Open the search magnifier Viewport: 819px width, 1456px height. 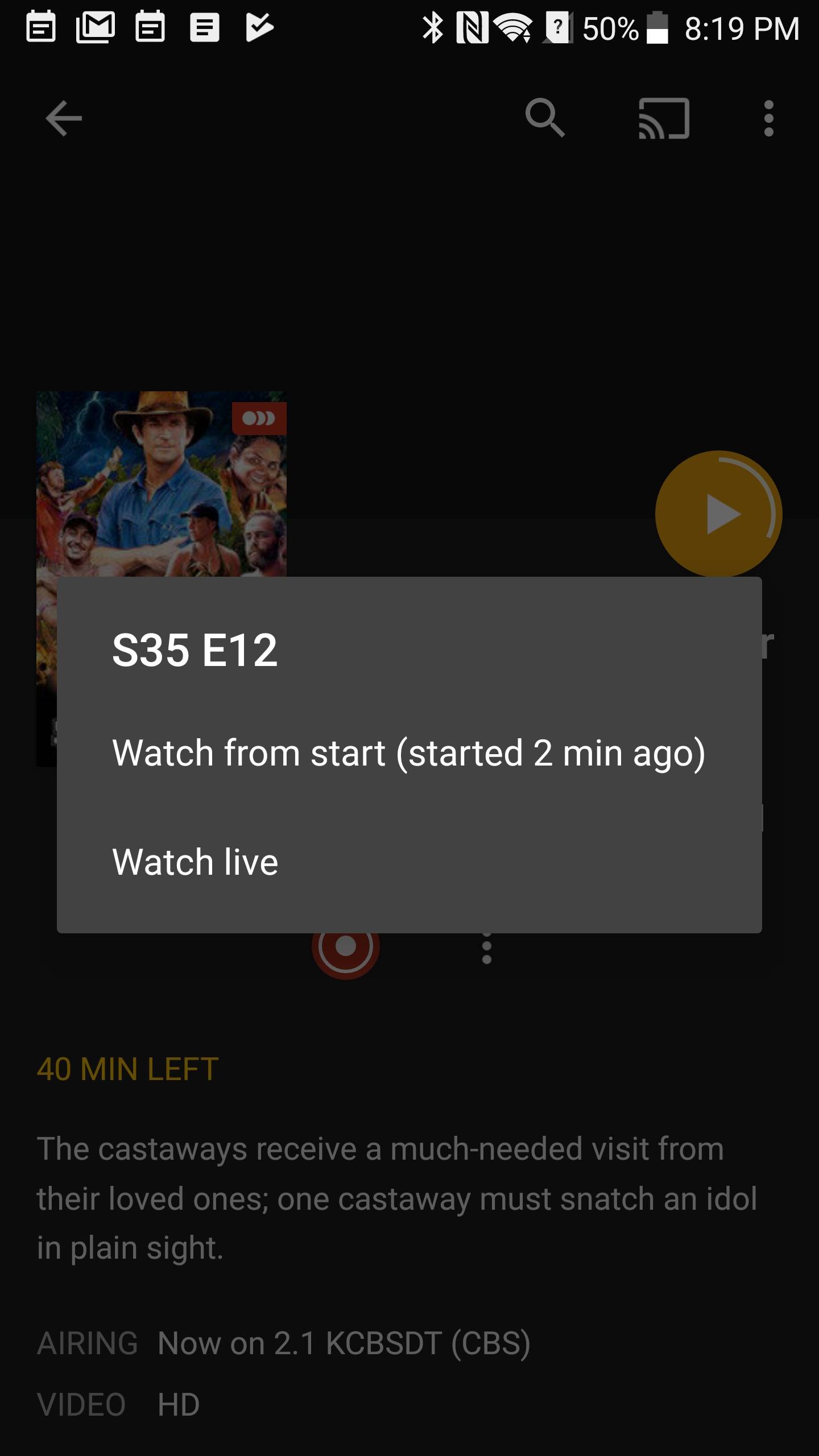tap(544, 118)
